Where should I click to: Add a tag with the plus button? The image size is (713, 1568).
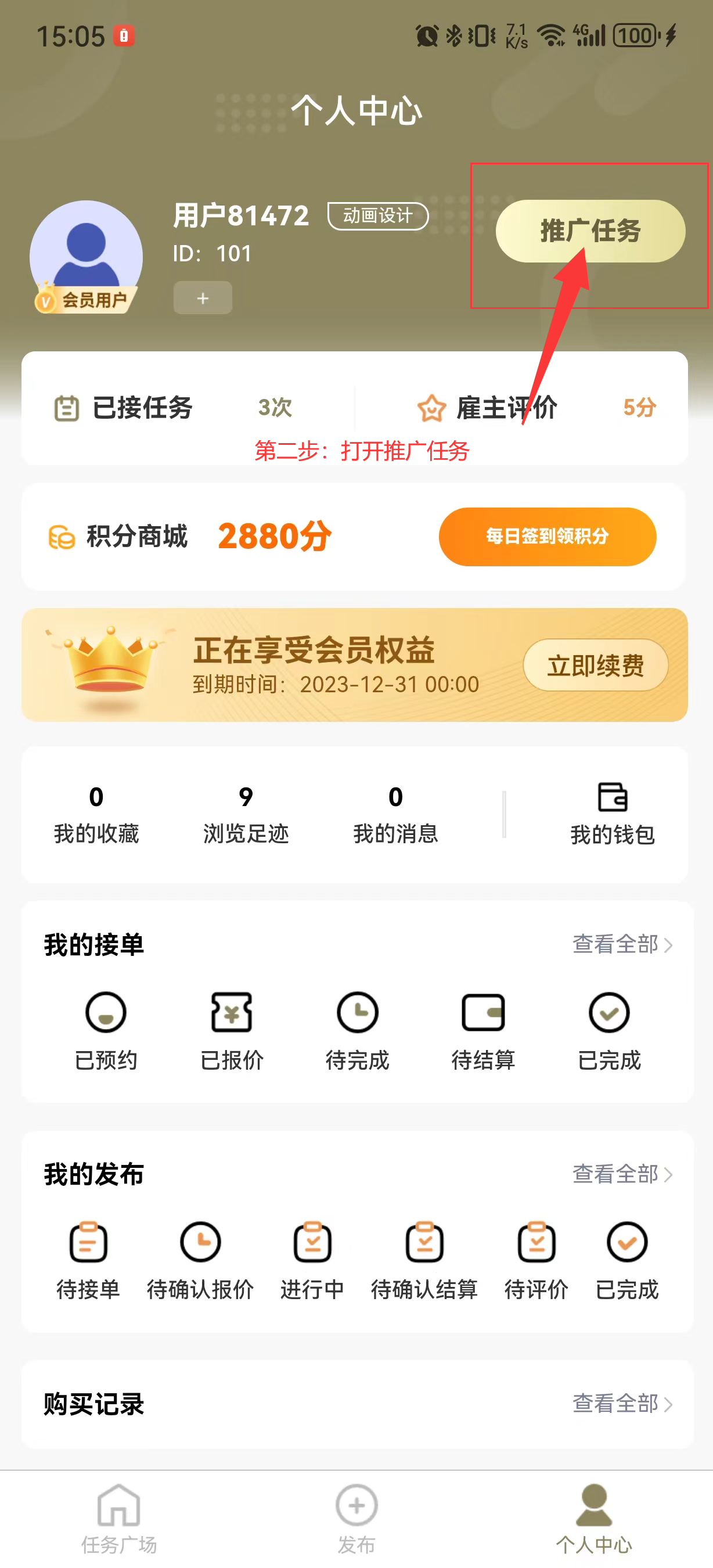203,298
